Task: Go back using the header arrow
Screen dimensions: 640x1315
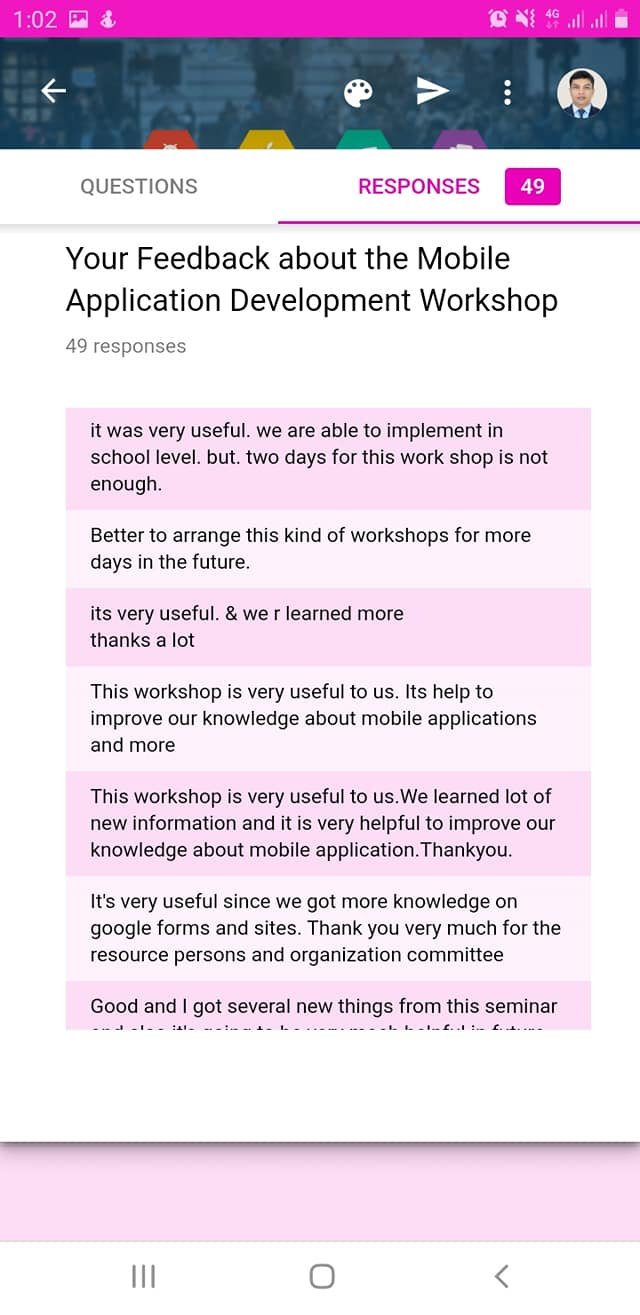Action: coord(53,92)
